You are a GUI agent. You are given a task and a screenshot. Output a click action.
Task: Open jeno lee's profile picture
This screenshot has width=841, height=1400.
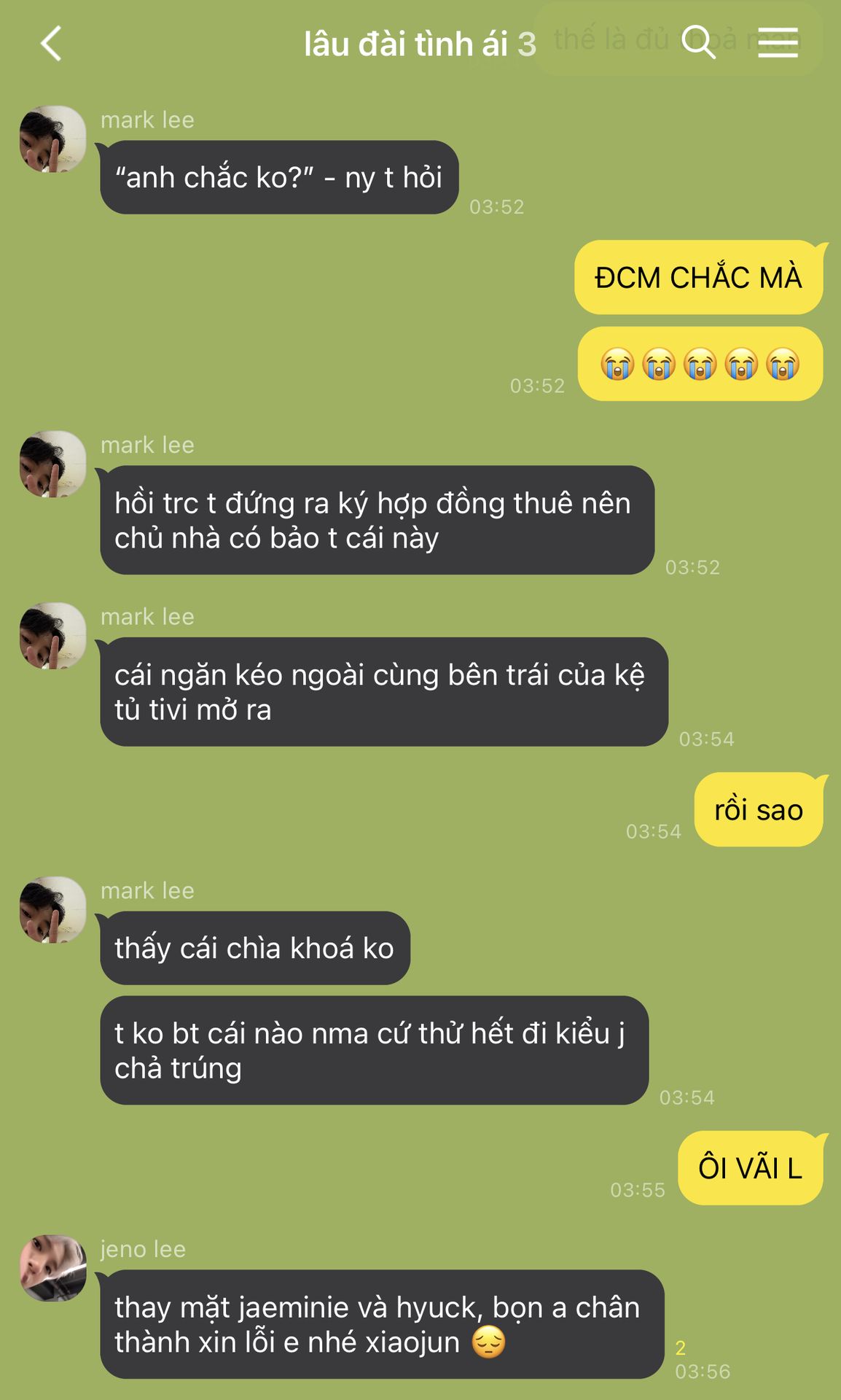coord(52,1268)
